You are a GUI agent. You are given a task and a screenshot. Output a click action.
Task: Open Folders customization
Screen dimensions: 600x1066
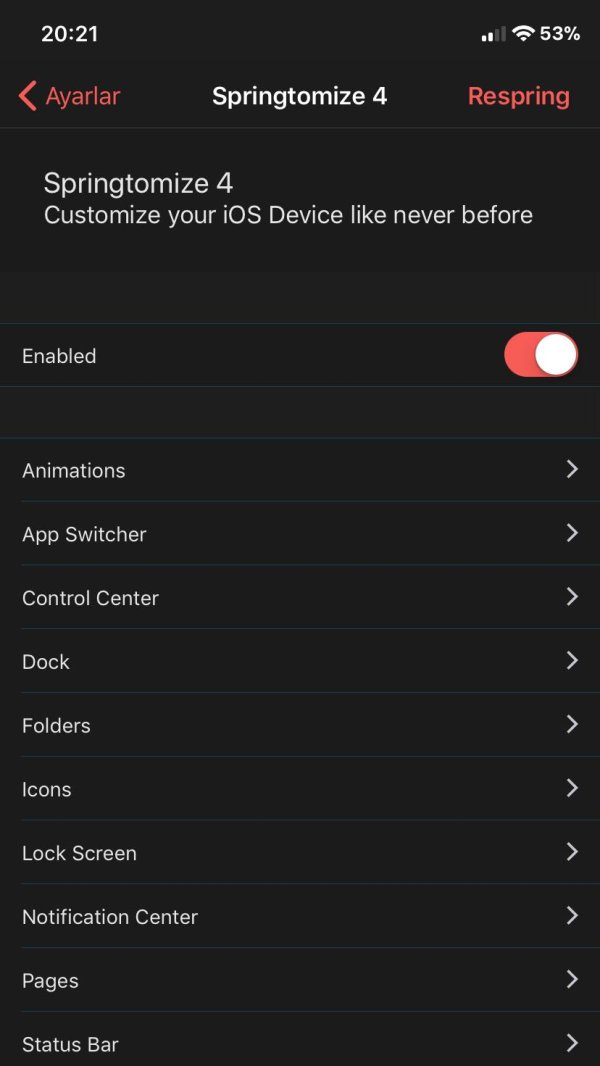(x=300, y=726)
